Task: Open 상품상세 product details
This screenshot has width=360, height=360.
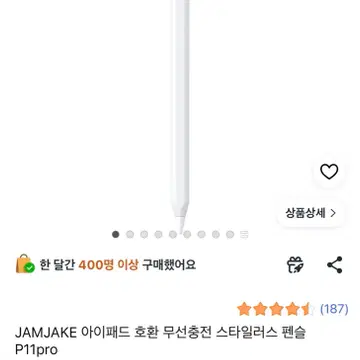Action: [311, 213]
